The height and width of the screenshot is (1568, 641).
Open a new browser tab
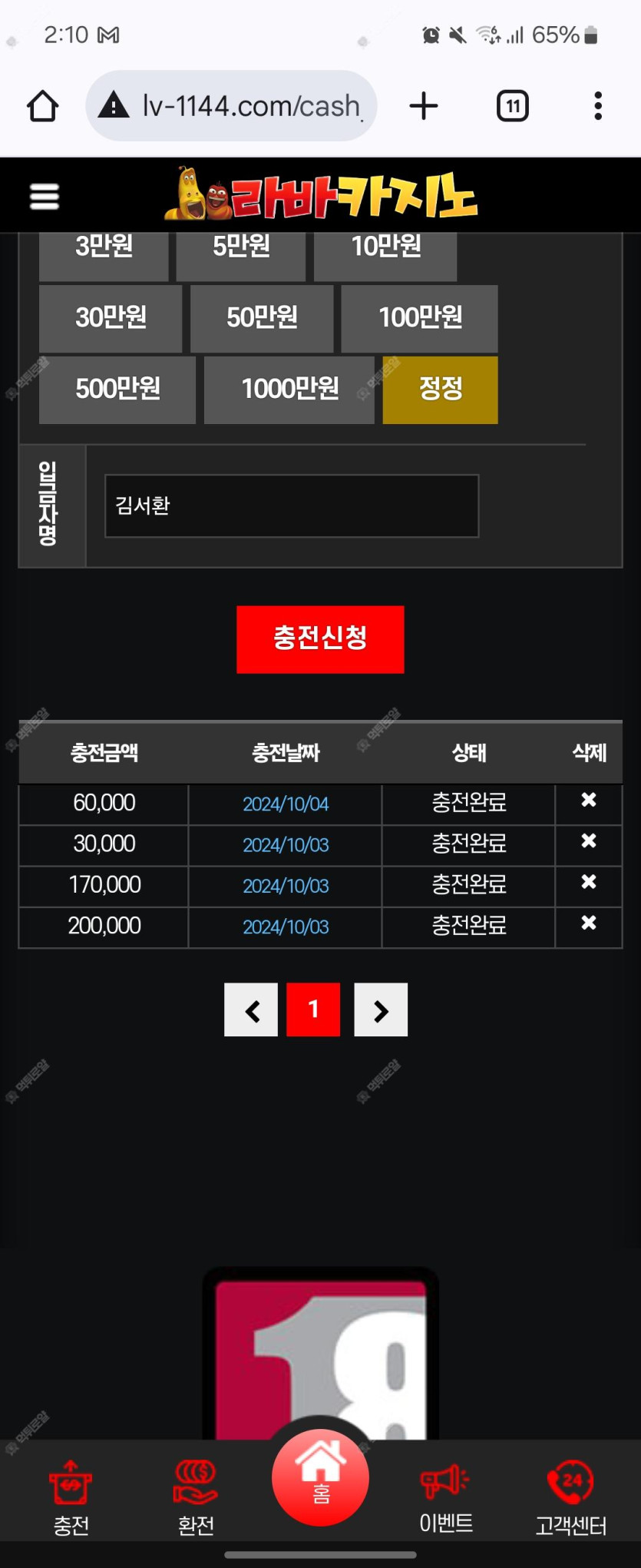pyautogui.click(x=423, y=106)
